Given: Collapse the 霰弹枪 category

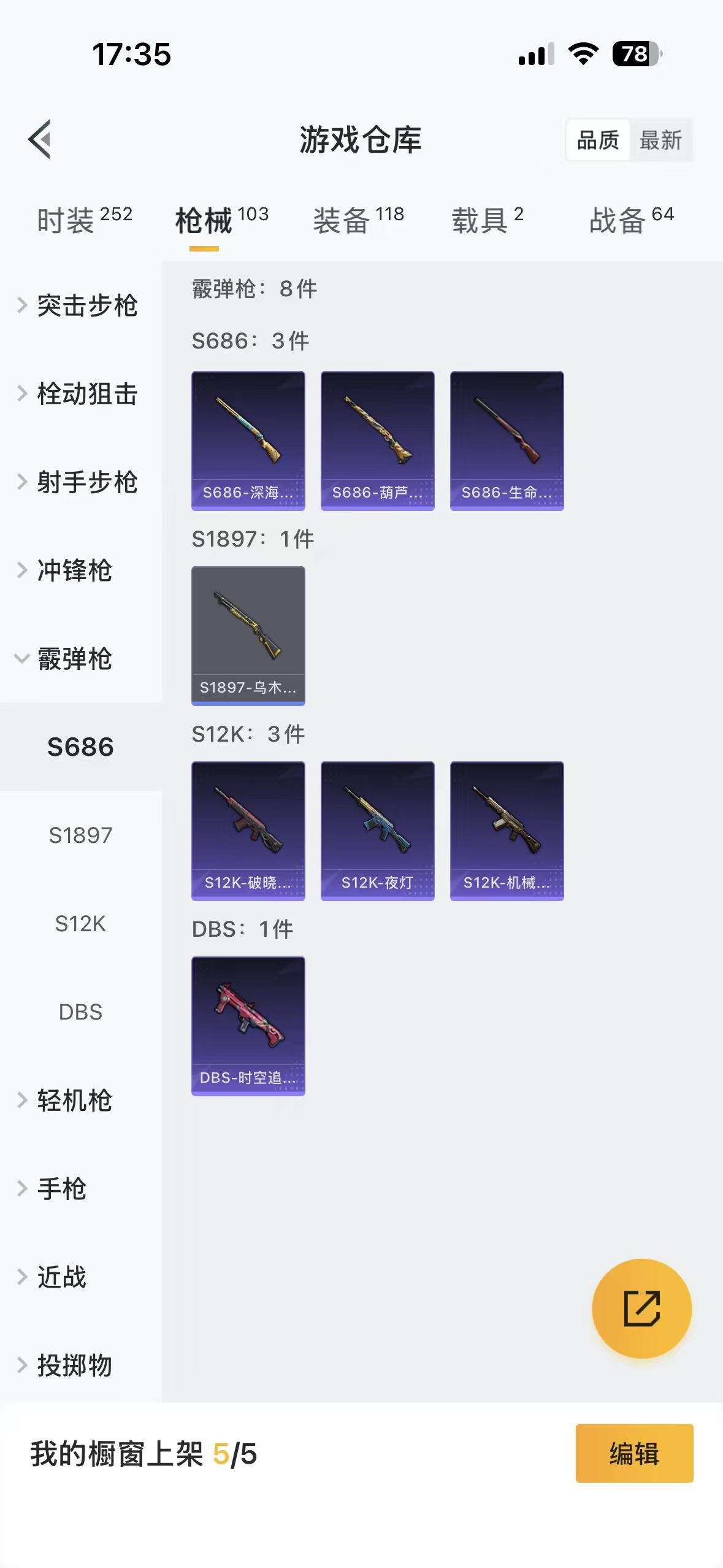Looking at the screenshot, I should click(x=74, y=661).
